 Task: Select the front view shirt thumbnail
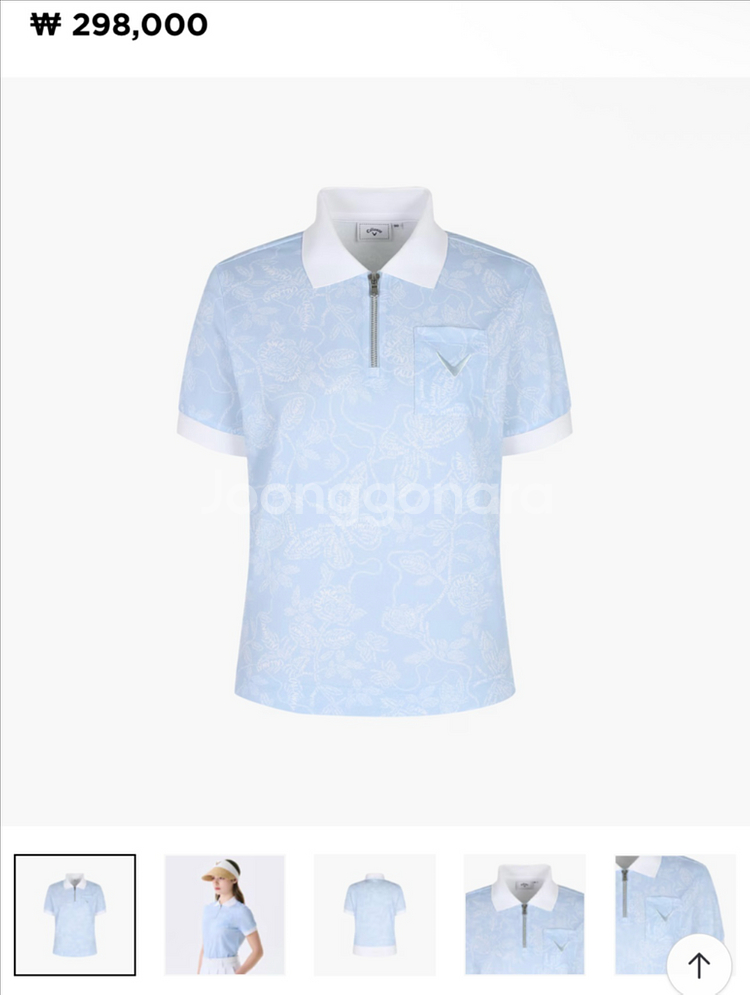pyautogui.click(x=75, y=914)
